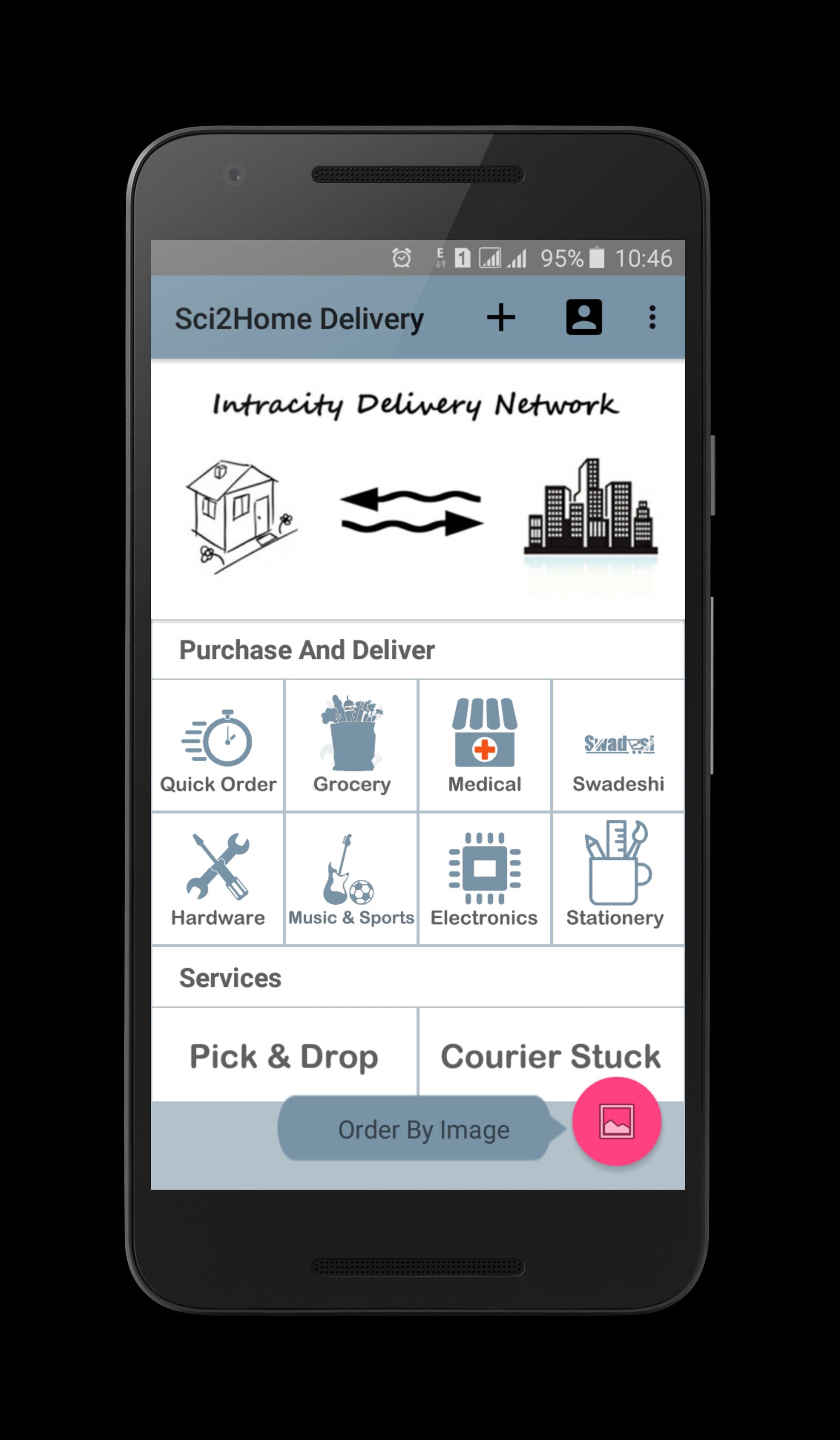Open the Grocery category
The image size is (840, 1440).
(351, 745)
